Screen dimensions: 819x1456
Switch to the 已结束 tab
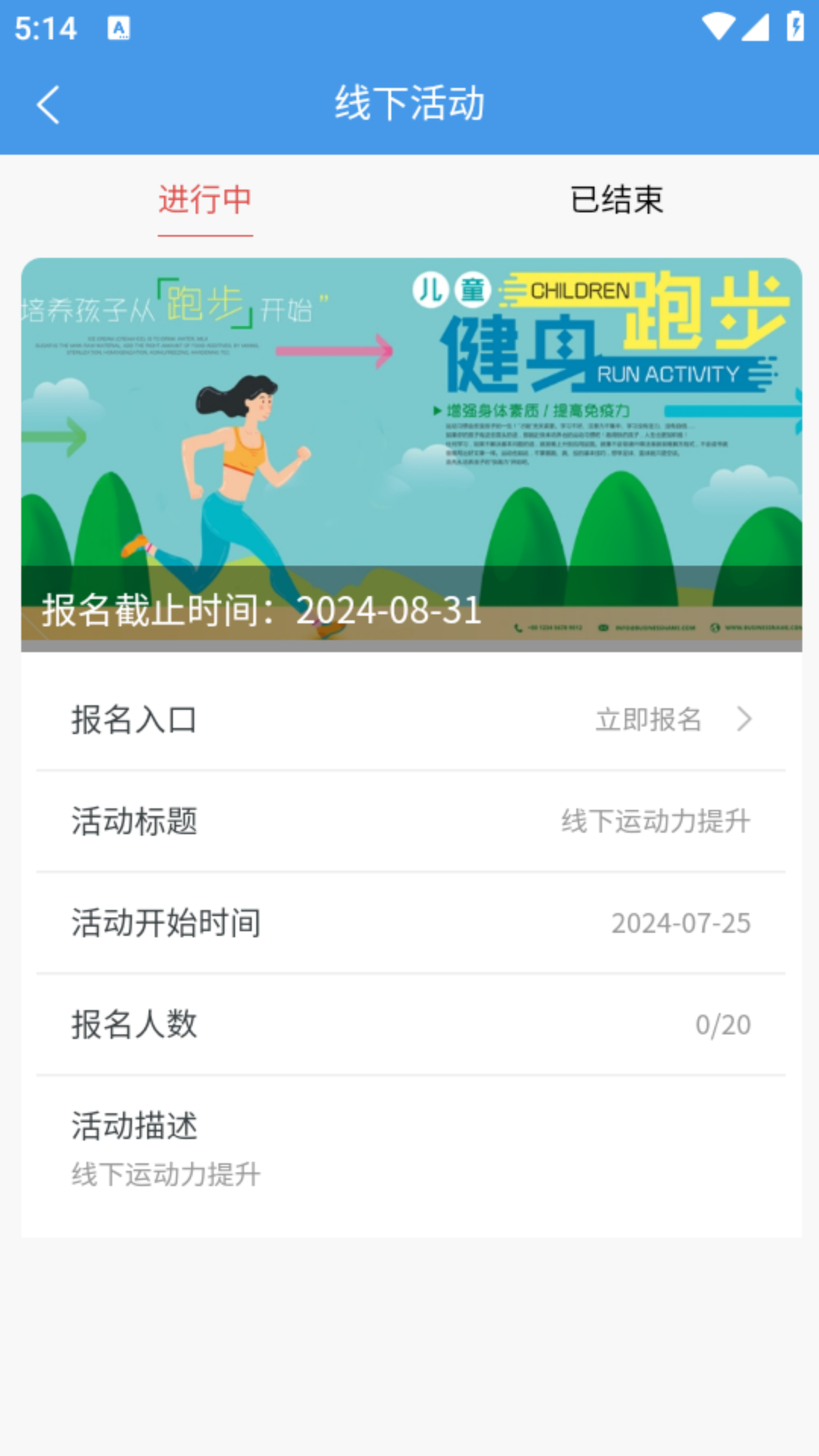point(617,200)
